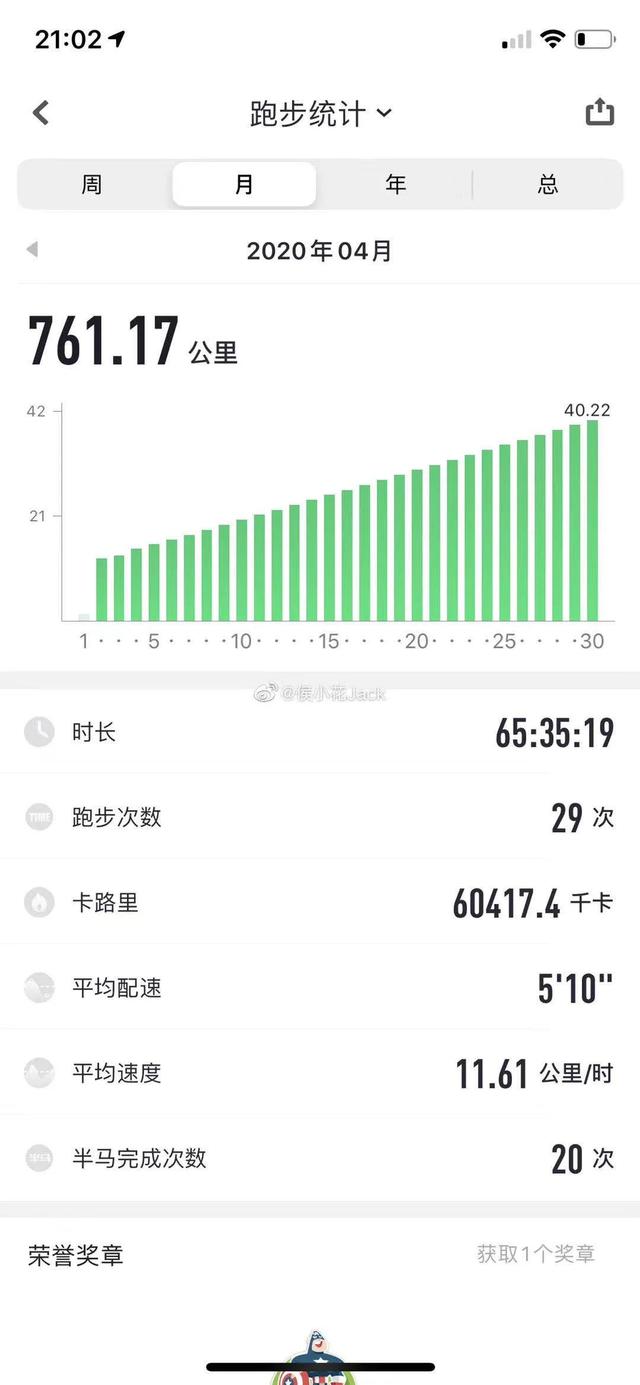Share the running statistics
Screen dimensions: 640x1385
pyautogui.click(x=599, y=112)
